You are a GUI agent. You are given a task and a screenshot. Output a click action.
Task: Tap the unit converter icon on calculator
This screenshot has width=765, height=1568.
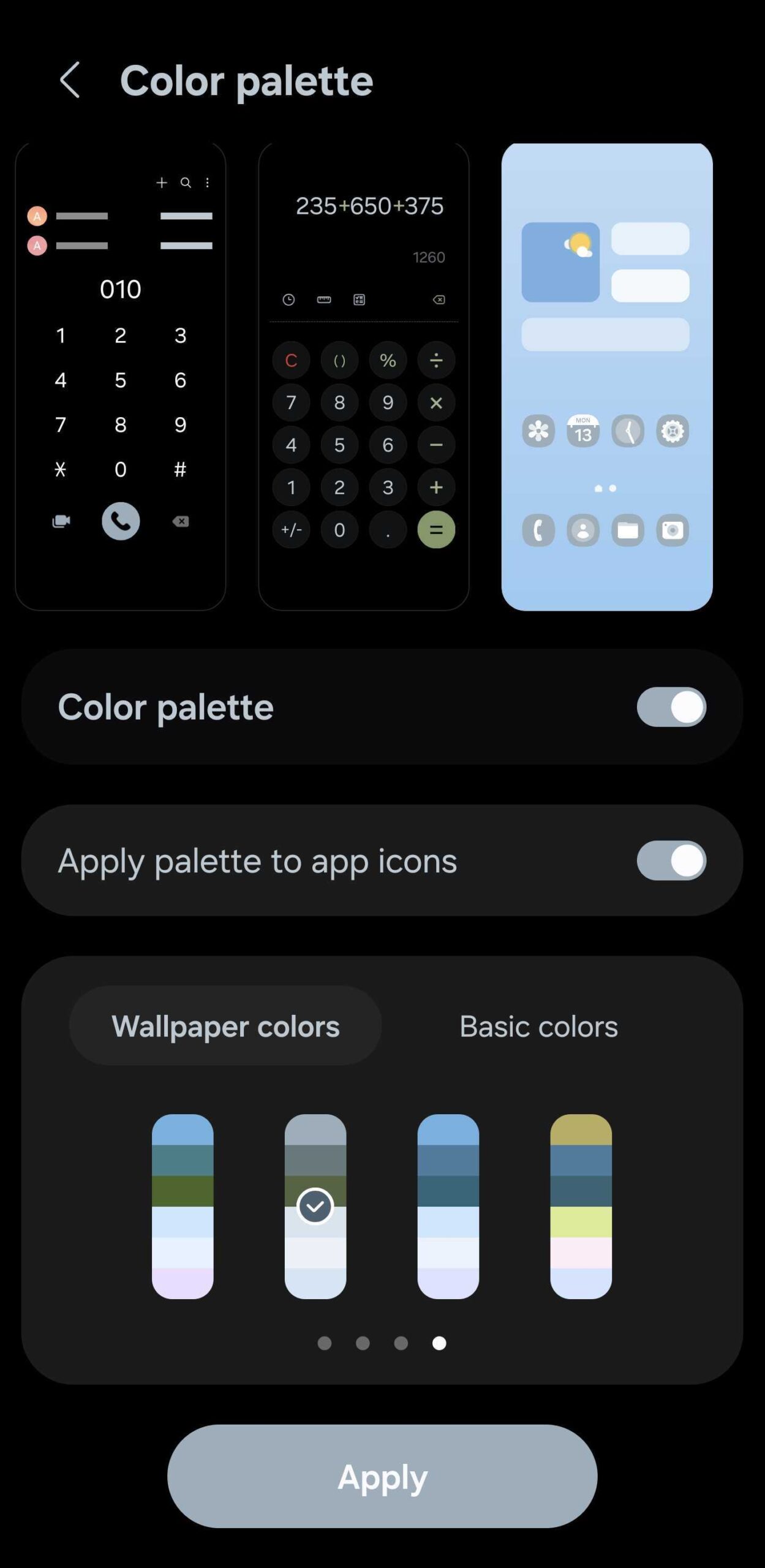324,300
